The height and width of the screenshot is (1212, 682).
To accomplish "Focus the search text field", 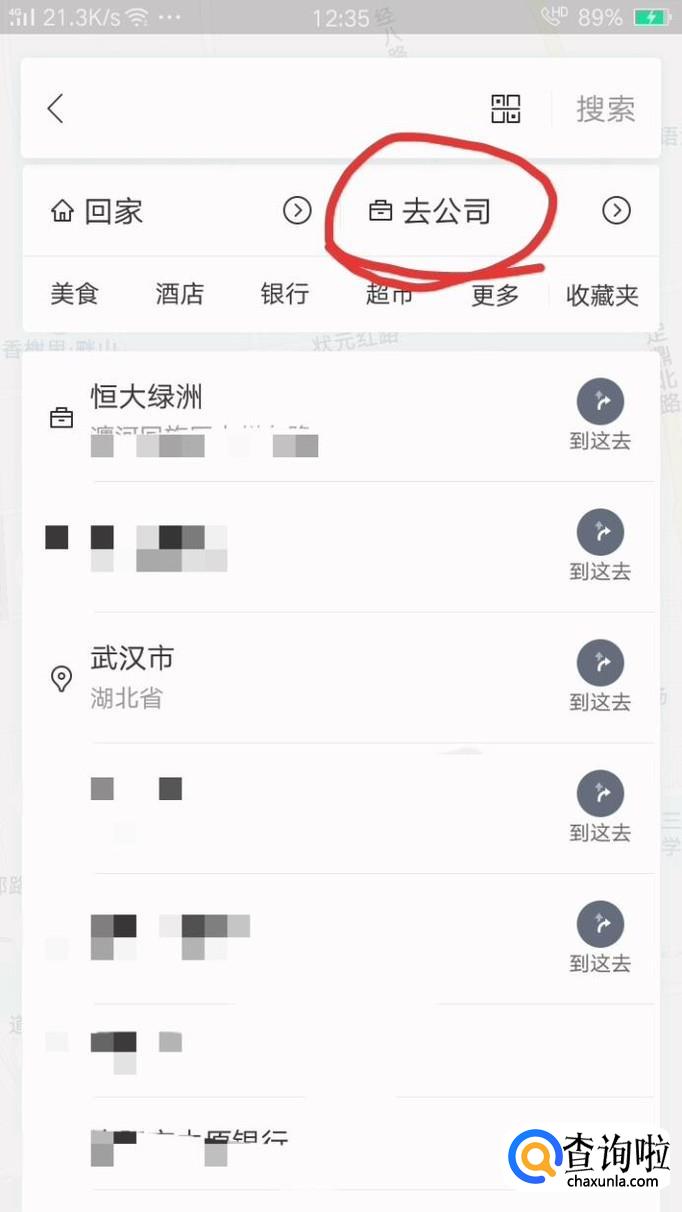I will 270,109.
